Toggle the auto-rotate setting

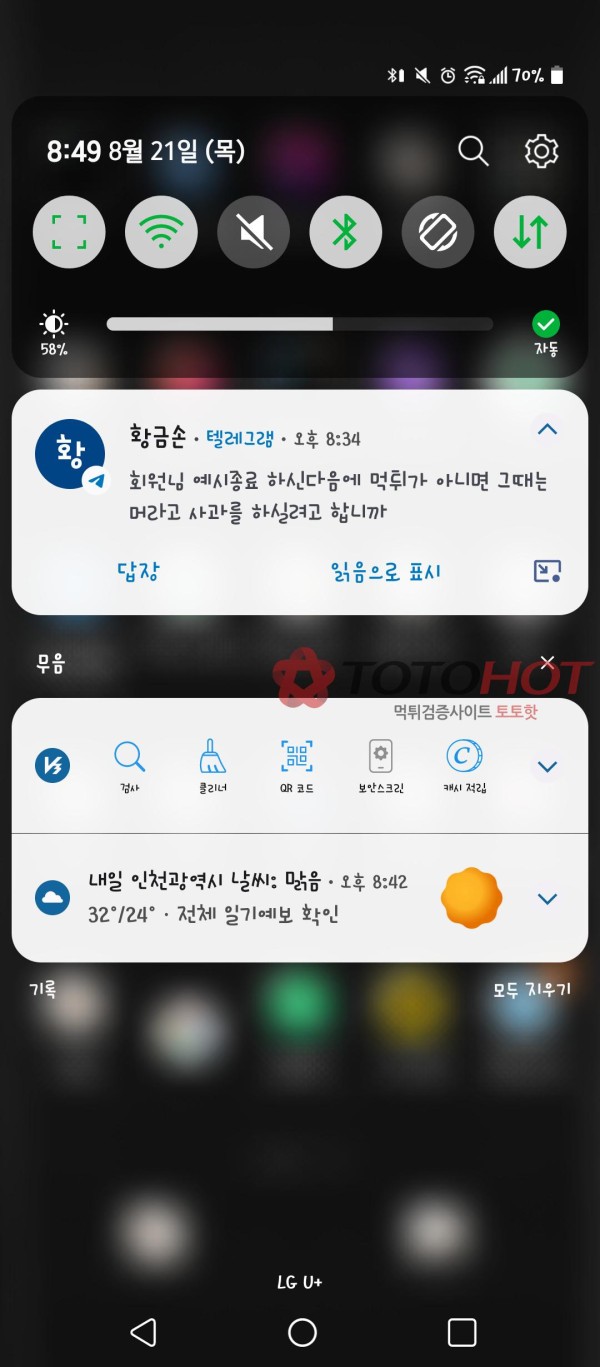tap(438, 232)
